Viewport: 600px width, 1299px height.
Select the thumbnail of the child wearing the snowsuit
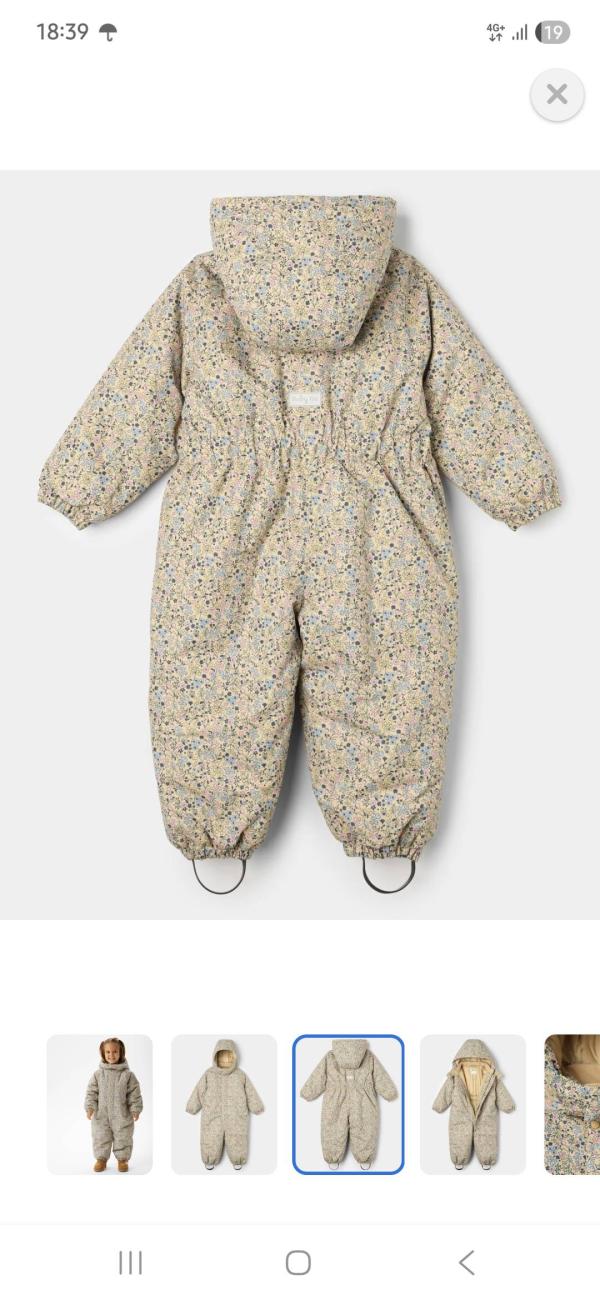click(100, 1104)
